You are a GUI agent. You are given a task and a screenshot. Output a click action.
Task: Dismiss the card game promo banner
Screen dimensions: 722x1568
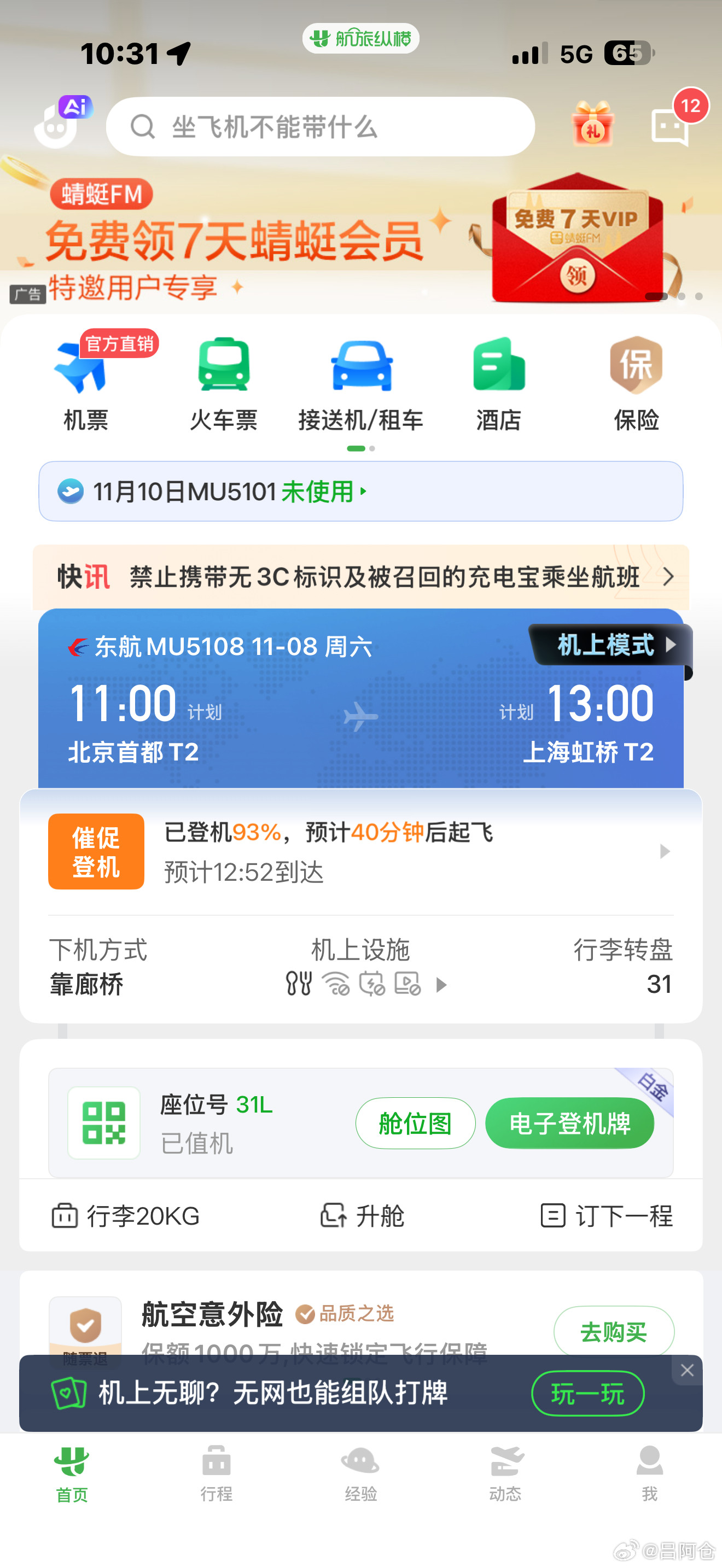pos(686,1370)
